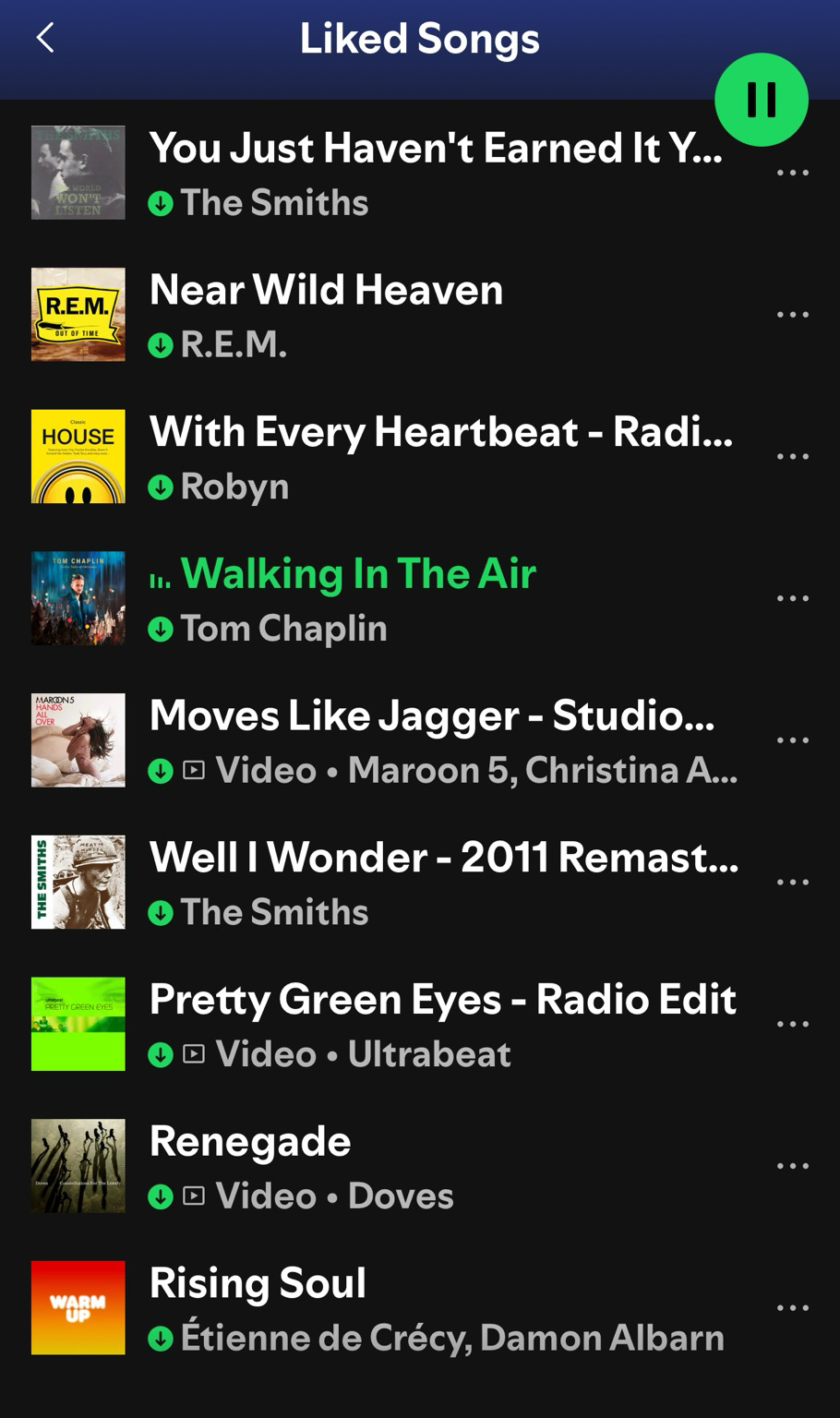The image size is (840, 1418).
Task: Open options for Well I Wonder
Action: (793, 883)
